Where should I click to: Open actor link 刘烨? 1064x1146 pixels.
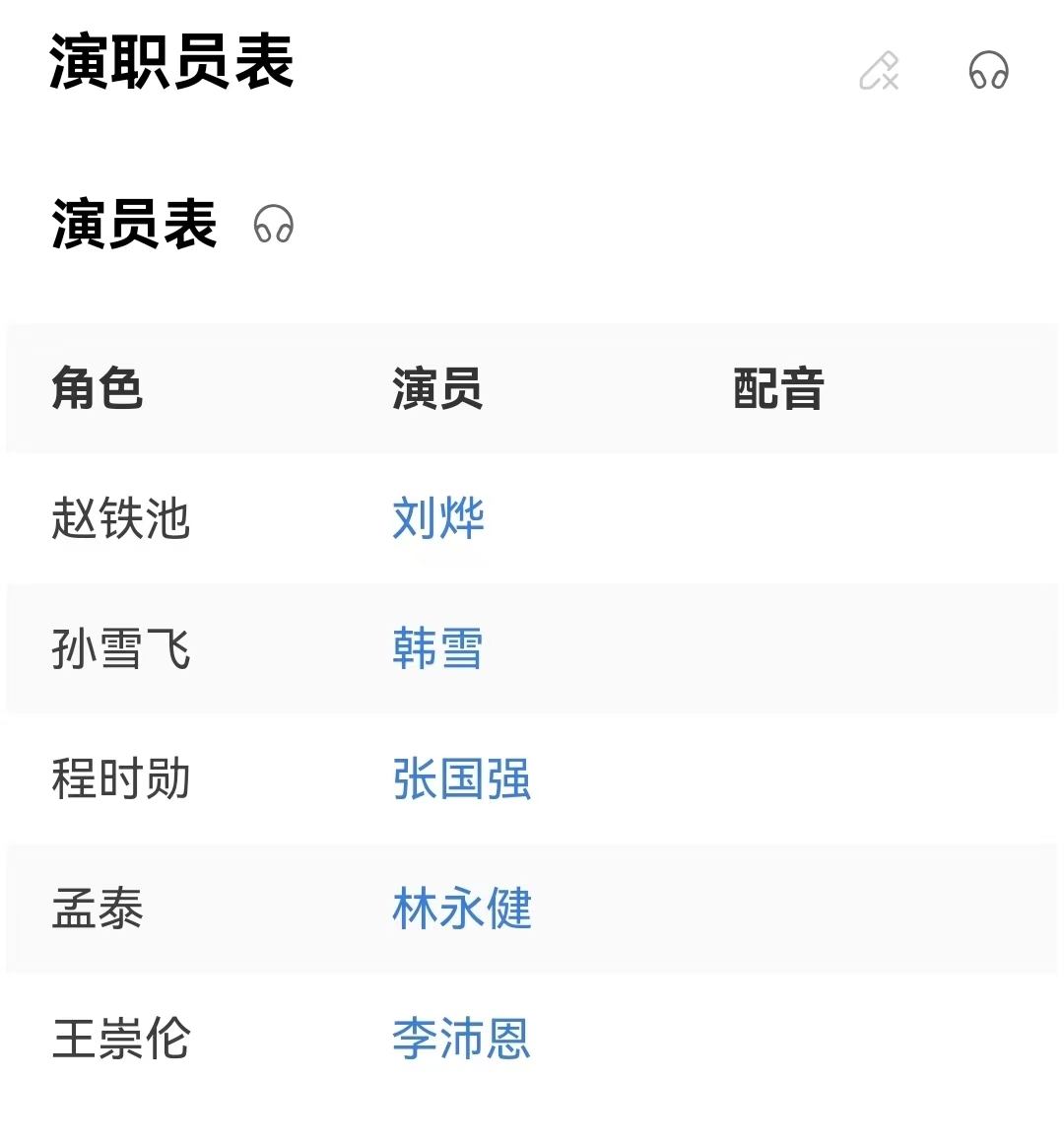pos(438,518)
